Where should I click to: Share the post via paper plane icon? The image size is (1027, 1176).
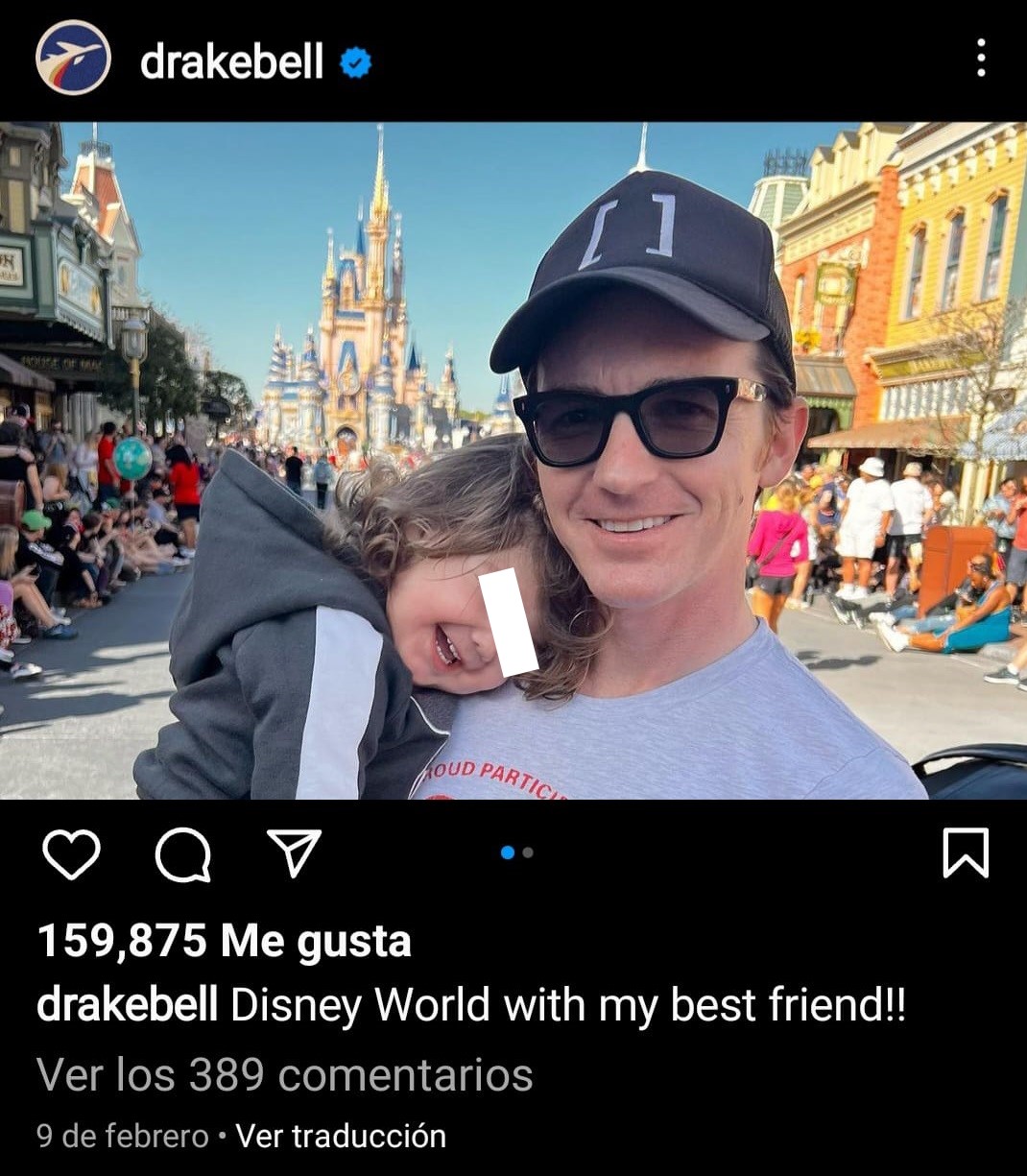click(x=294, y=853)
